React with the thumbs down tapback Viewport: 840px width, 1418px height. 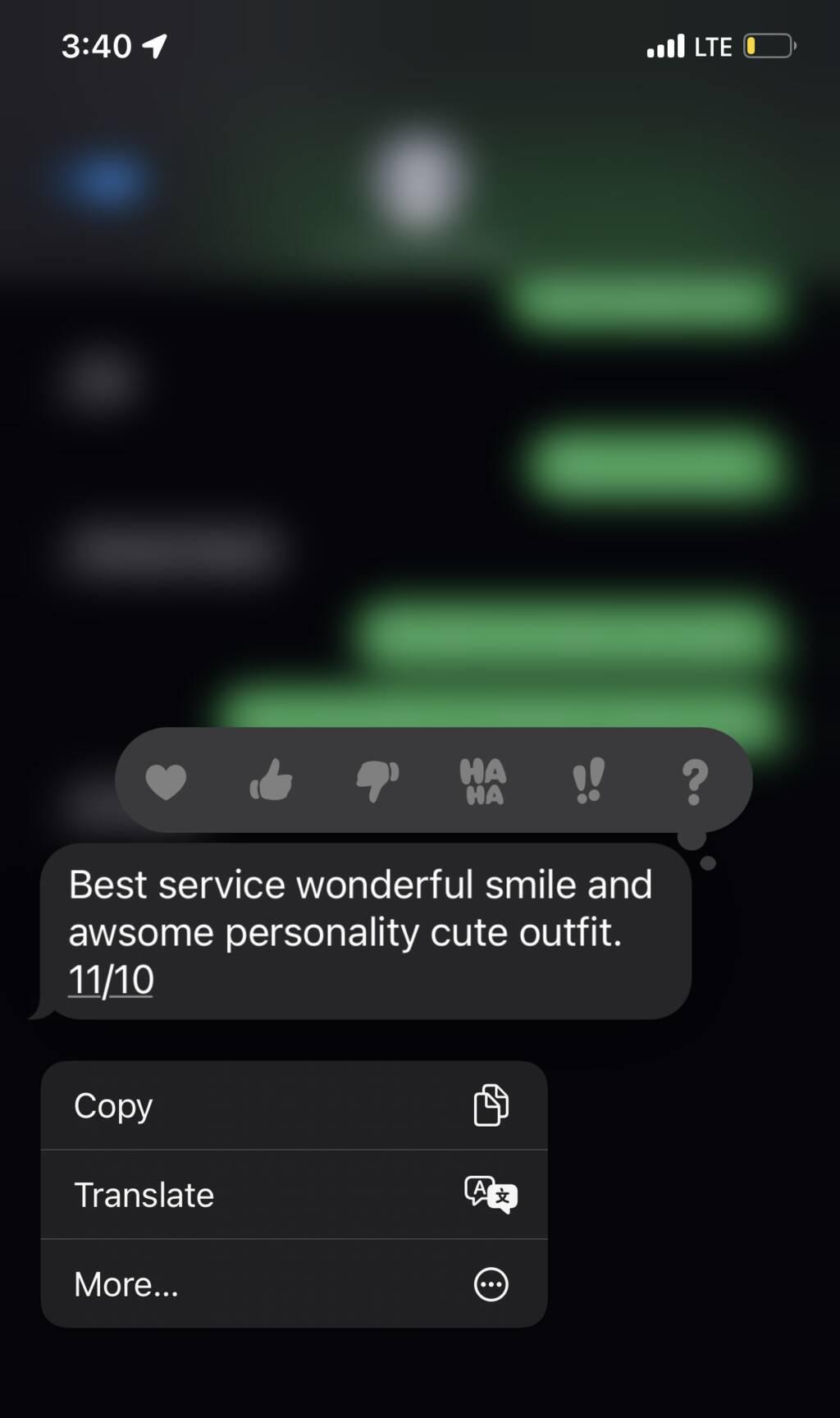(377, 780)
